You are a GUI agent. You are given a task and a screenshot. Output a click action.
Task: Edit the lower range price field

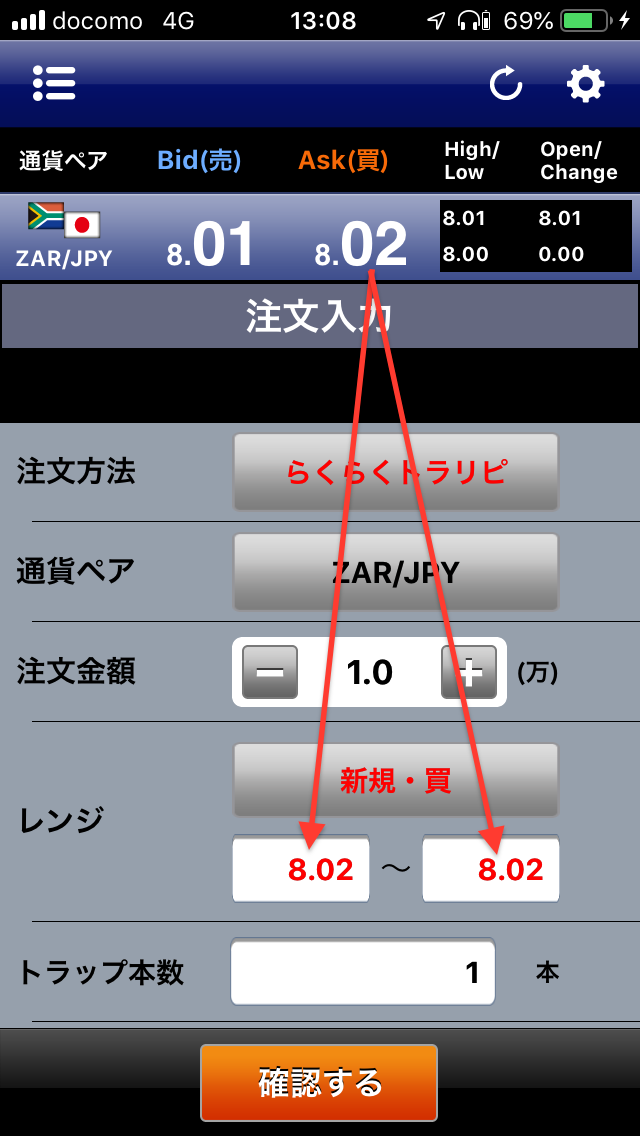301,869
